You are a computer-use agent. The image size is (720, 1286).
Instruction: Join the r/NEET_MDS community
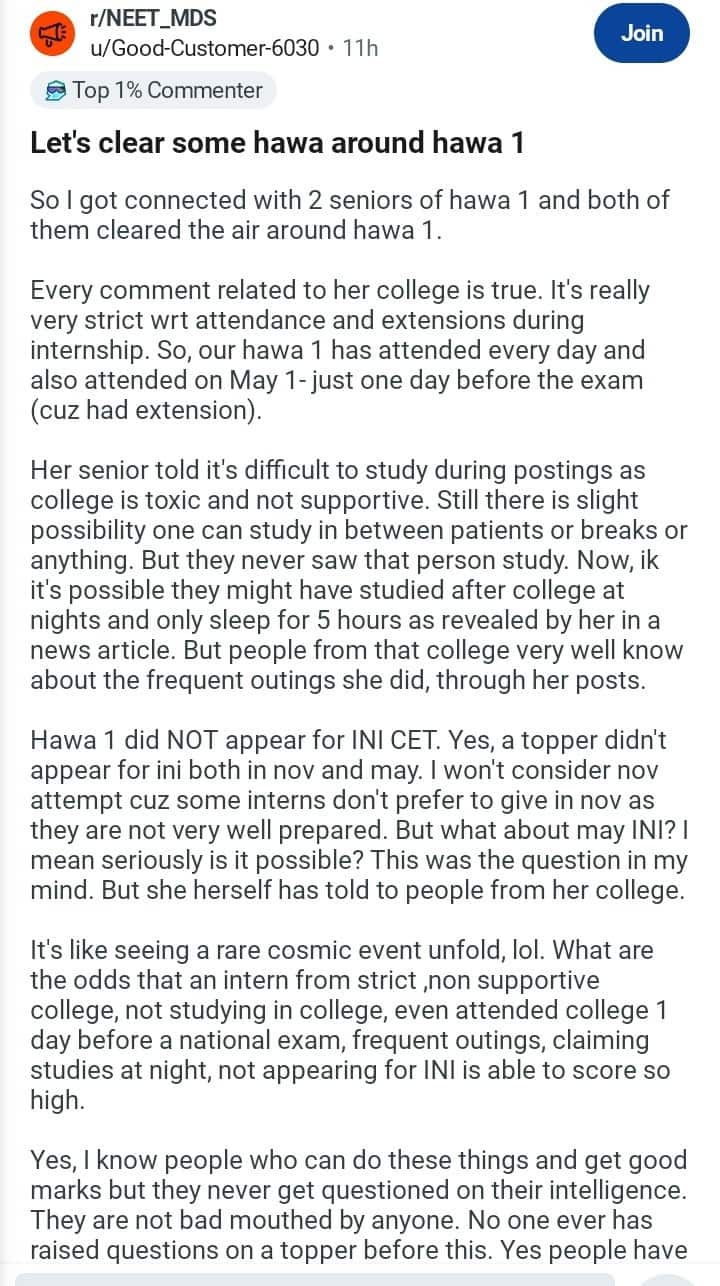pyautogui.click(x=641, y=33)
